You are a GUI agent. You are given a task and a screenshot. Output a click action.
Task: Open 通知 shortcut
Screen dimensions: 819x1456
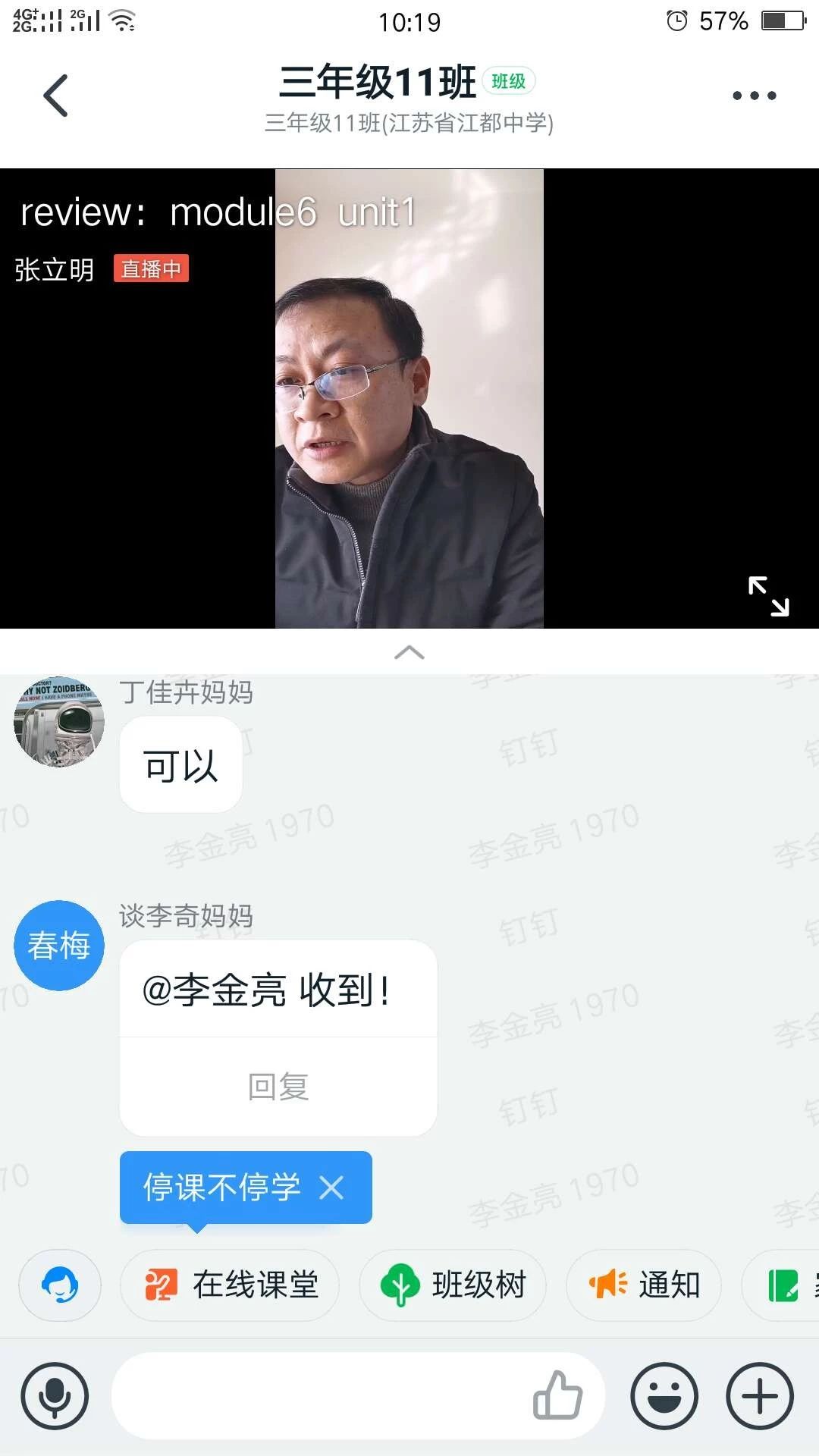[644, 1285]
